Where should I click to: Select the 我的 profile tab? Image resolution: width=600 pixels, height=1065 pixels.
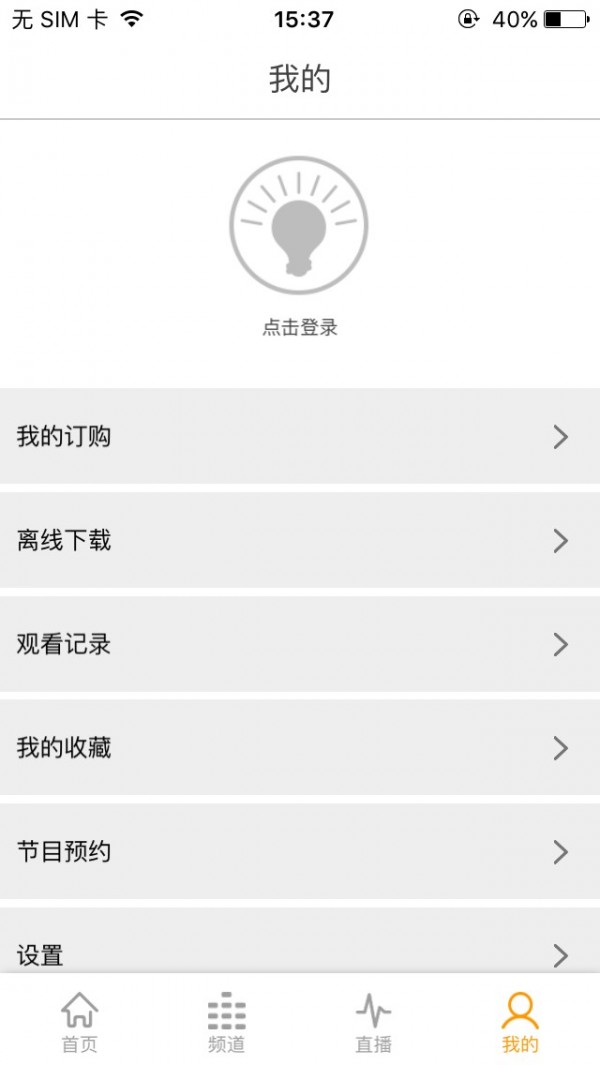(520, 1022)
